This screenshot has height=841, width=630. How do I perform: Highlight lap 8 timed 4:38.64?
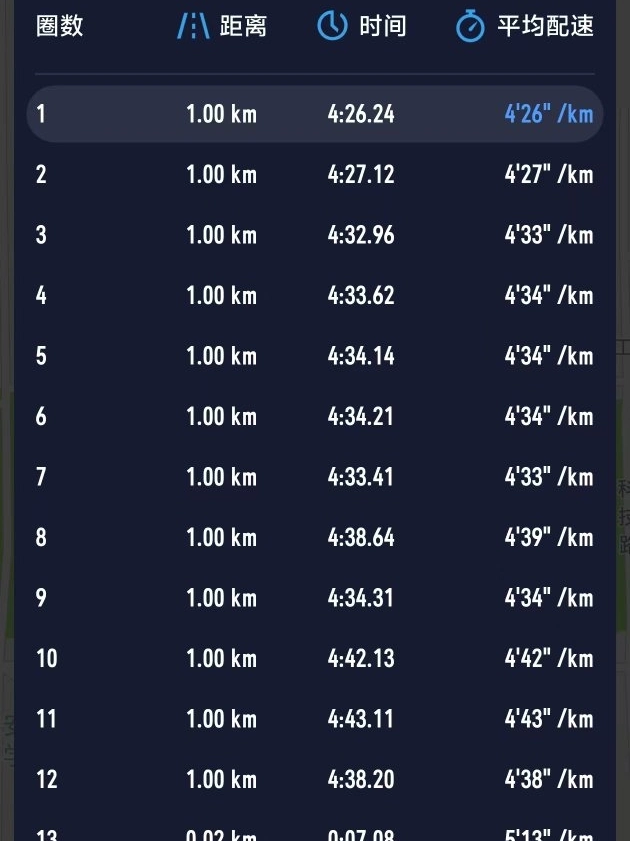(x=315, y=537)
